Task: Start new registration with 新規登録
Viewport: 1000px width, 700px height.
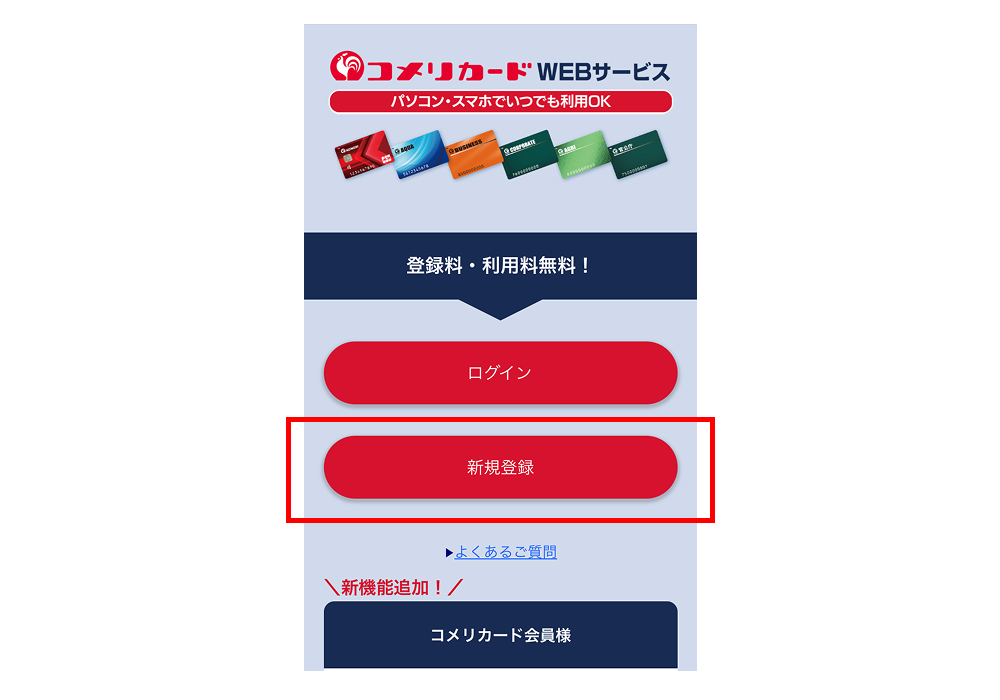Action: [x=500, y=467]
